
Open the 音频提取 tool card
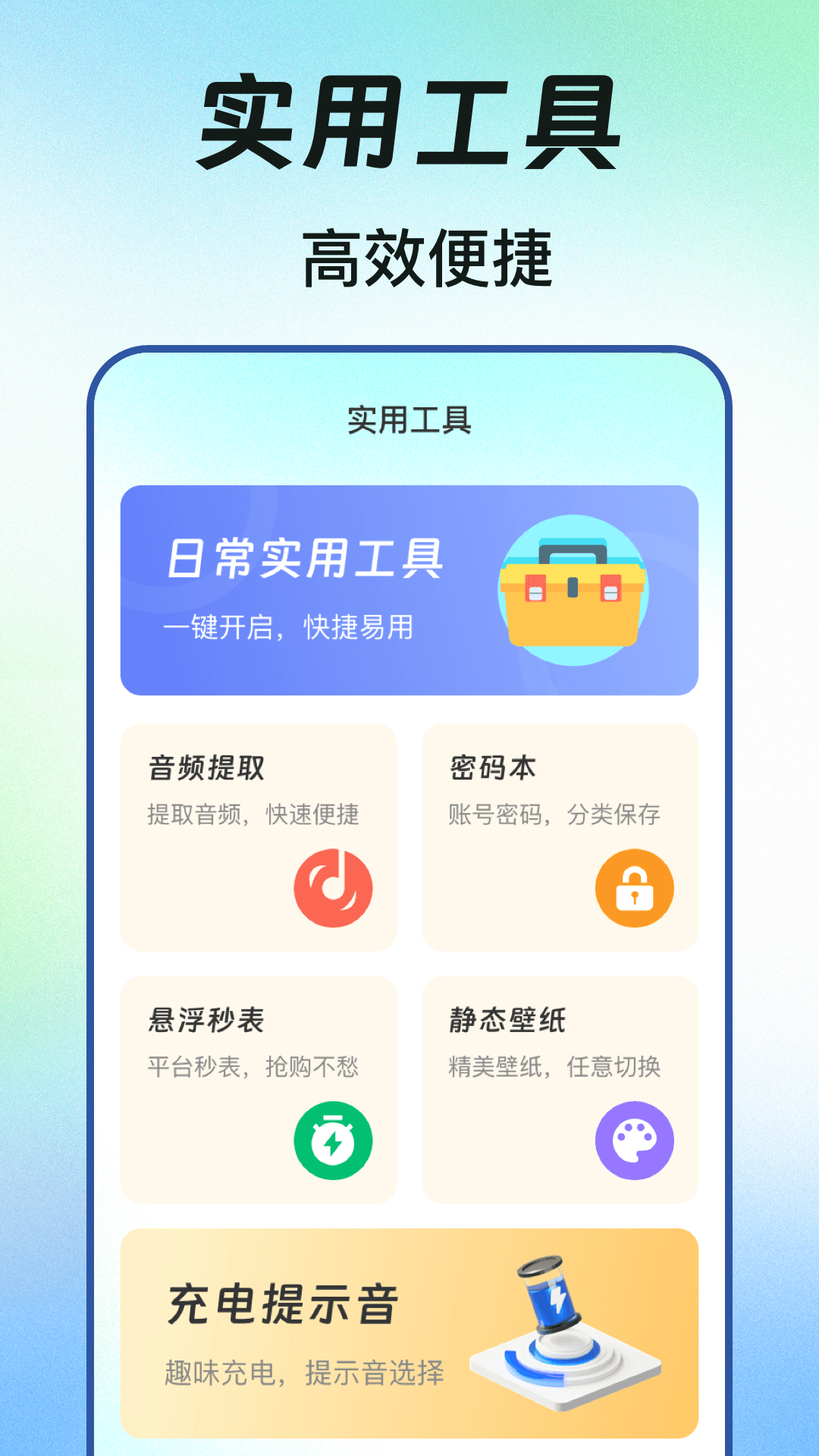[x=258, y=836]
